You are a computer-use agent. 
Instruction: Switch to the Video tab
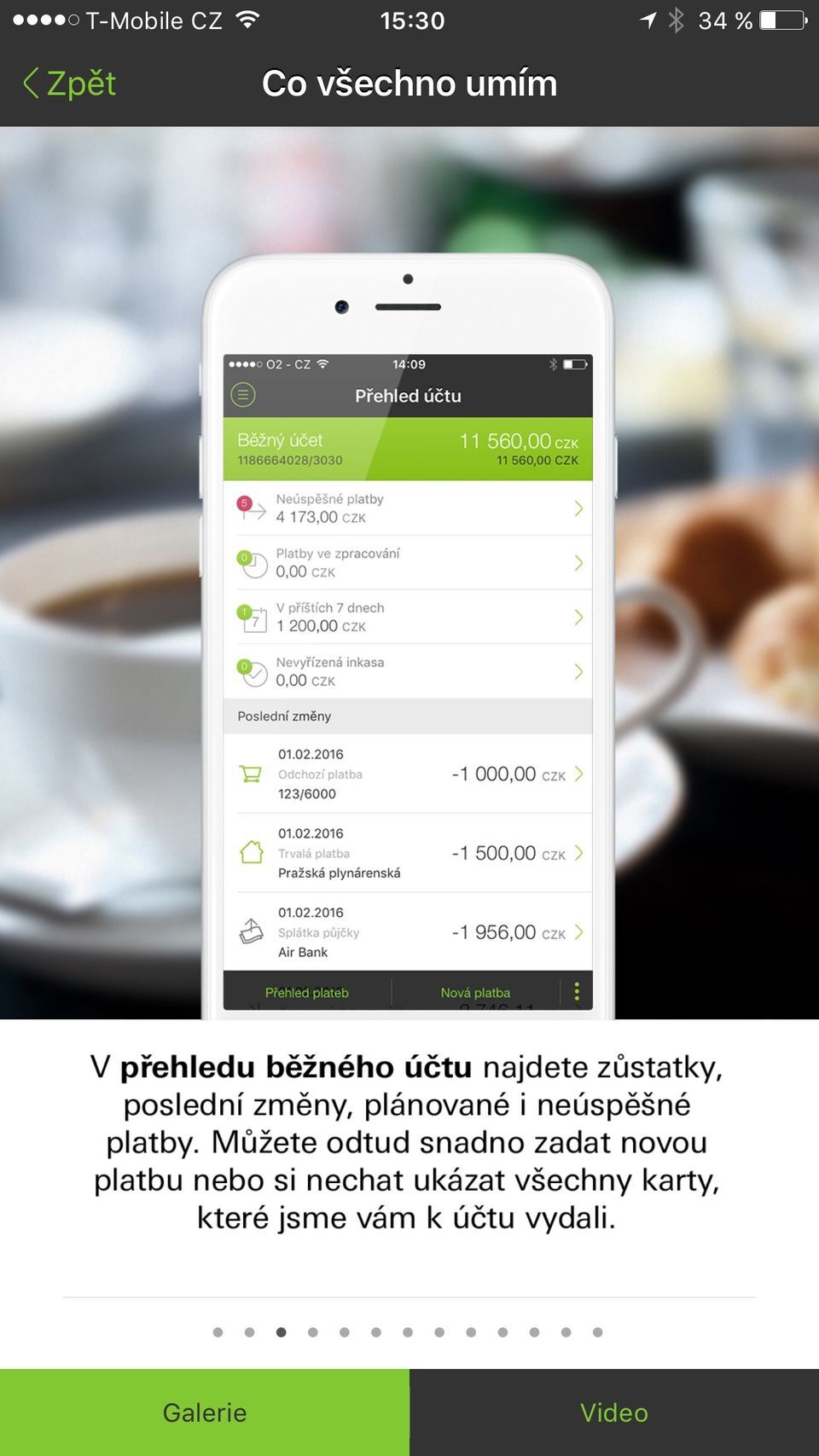(x=614, y=1412)
